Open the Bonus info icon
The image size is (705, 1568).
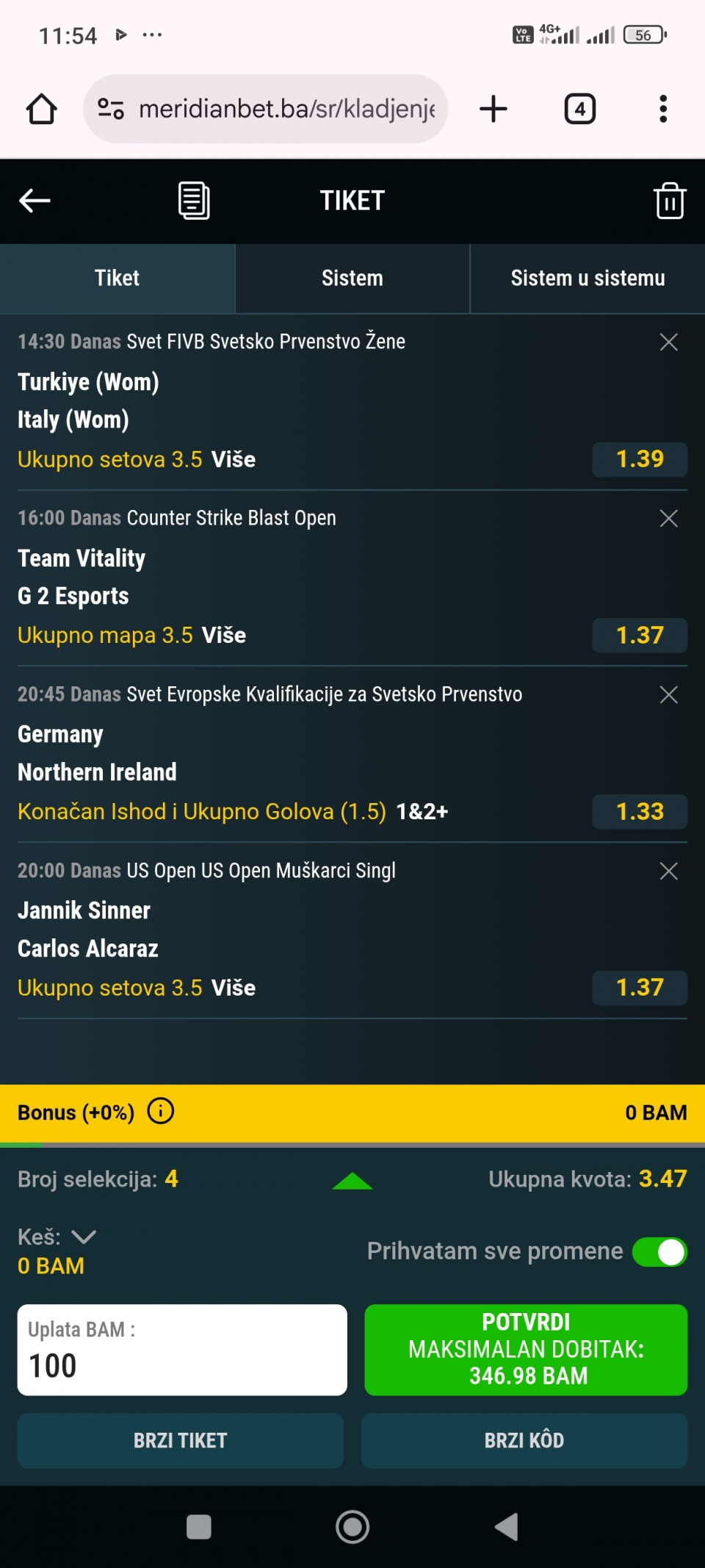pos(161,1111)
